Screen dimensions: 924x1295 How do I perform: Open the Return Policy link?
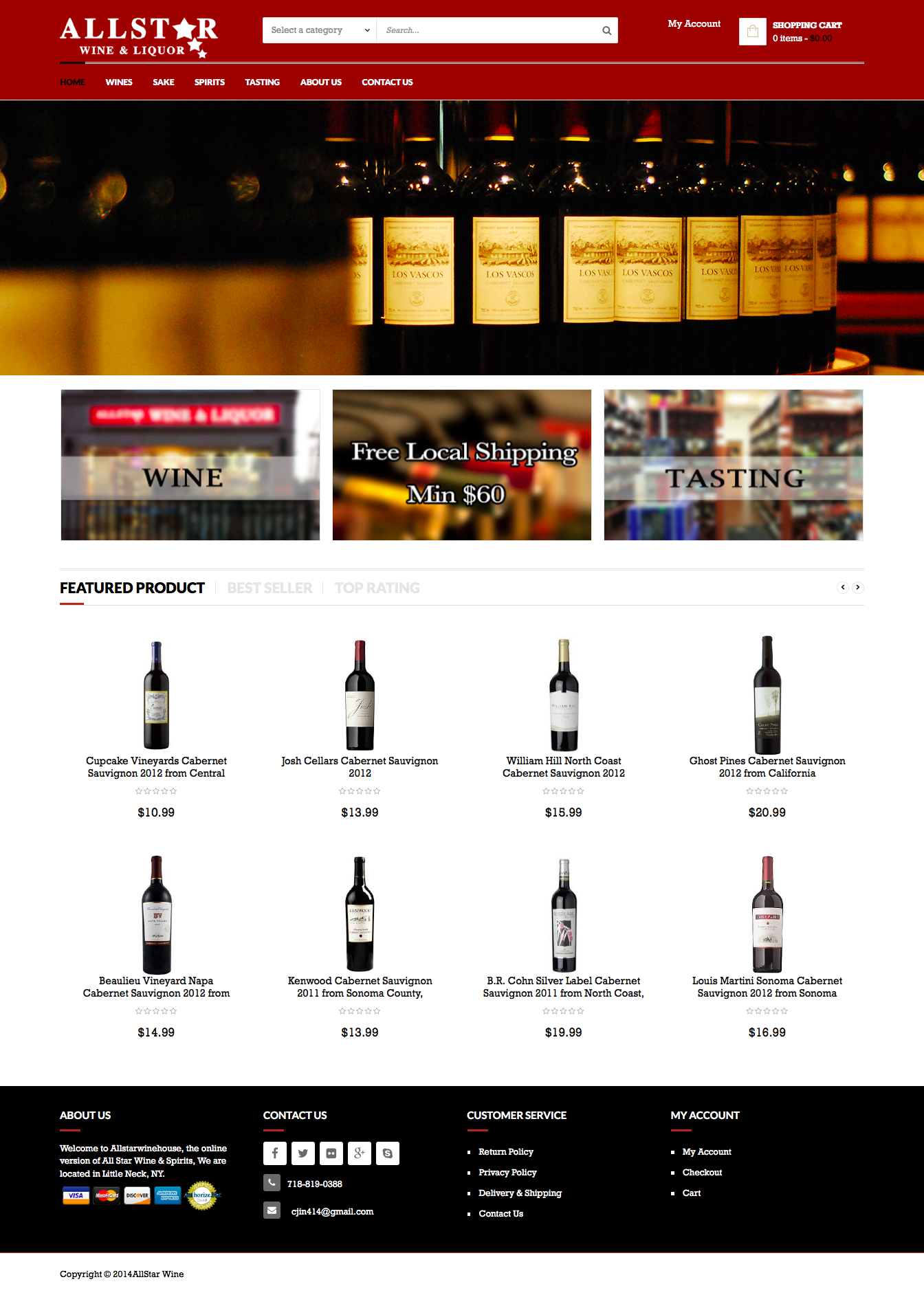click(x=505, y=1152)
